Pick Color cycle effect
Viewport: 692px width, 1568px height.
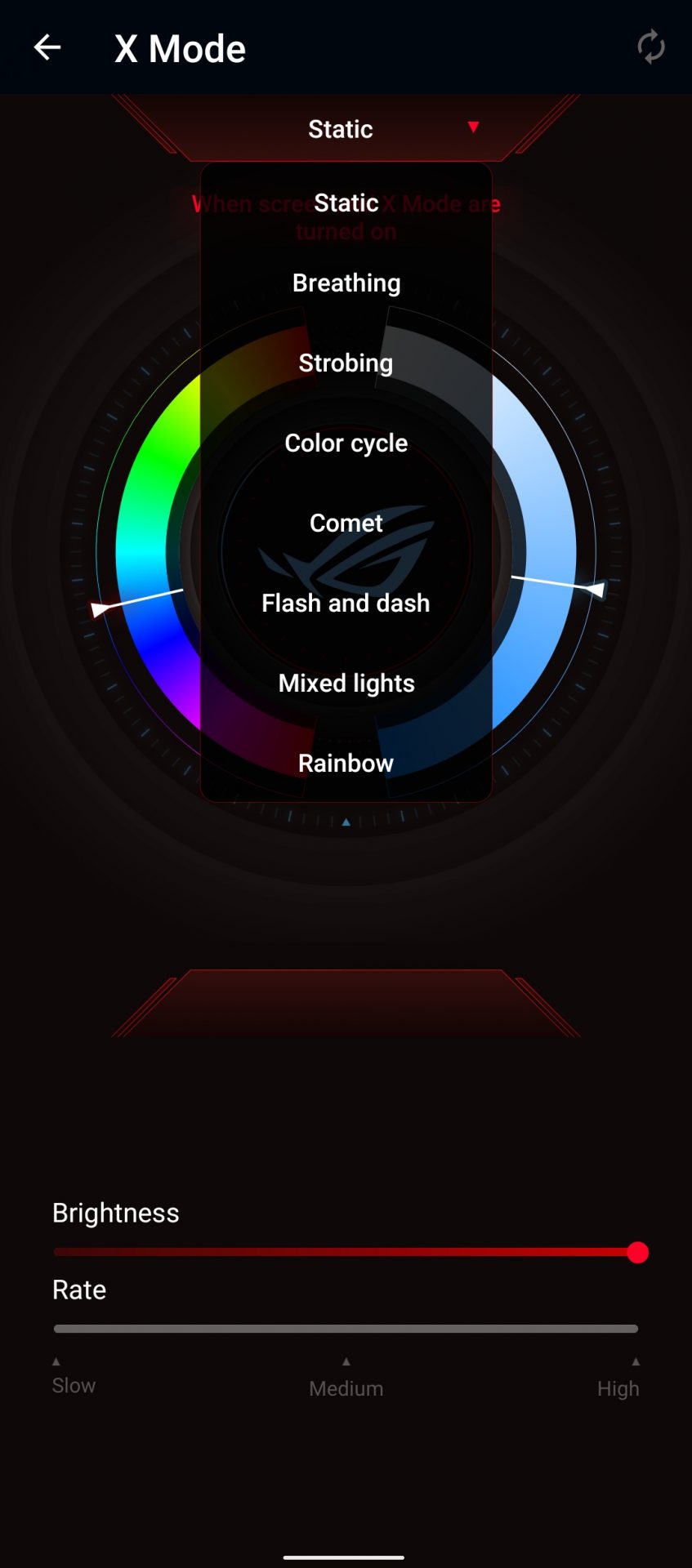pyautogui.click(x=346, y=443)
